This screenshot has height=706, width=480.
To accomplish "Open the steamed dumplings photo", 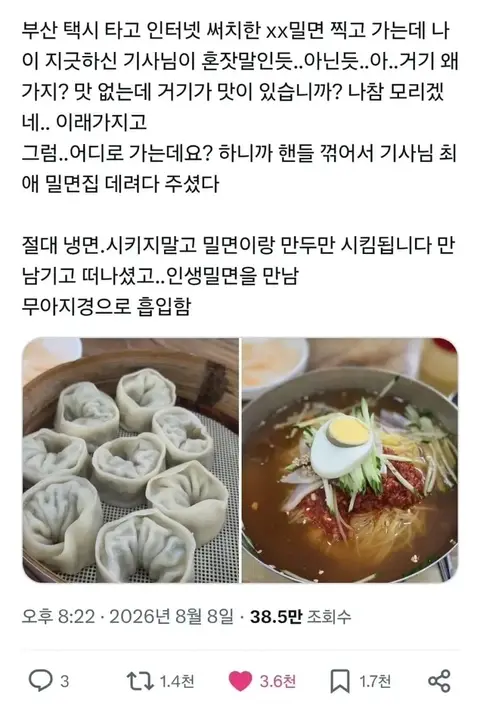I will click(131, 460).
